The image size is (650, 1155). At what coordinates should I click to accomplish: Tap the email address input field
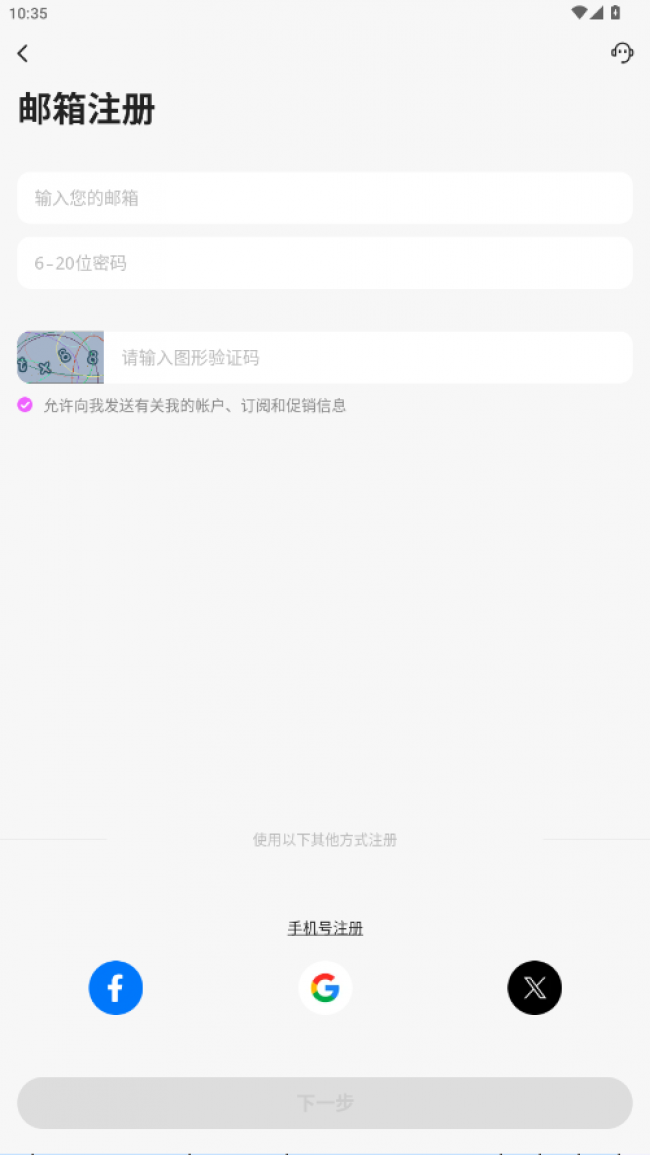tap(324, 198)
